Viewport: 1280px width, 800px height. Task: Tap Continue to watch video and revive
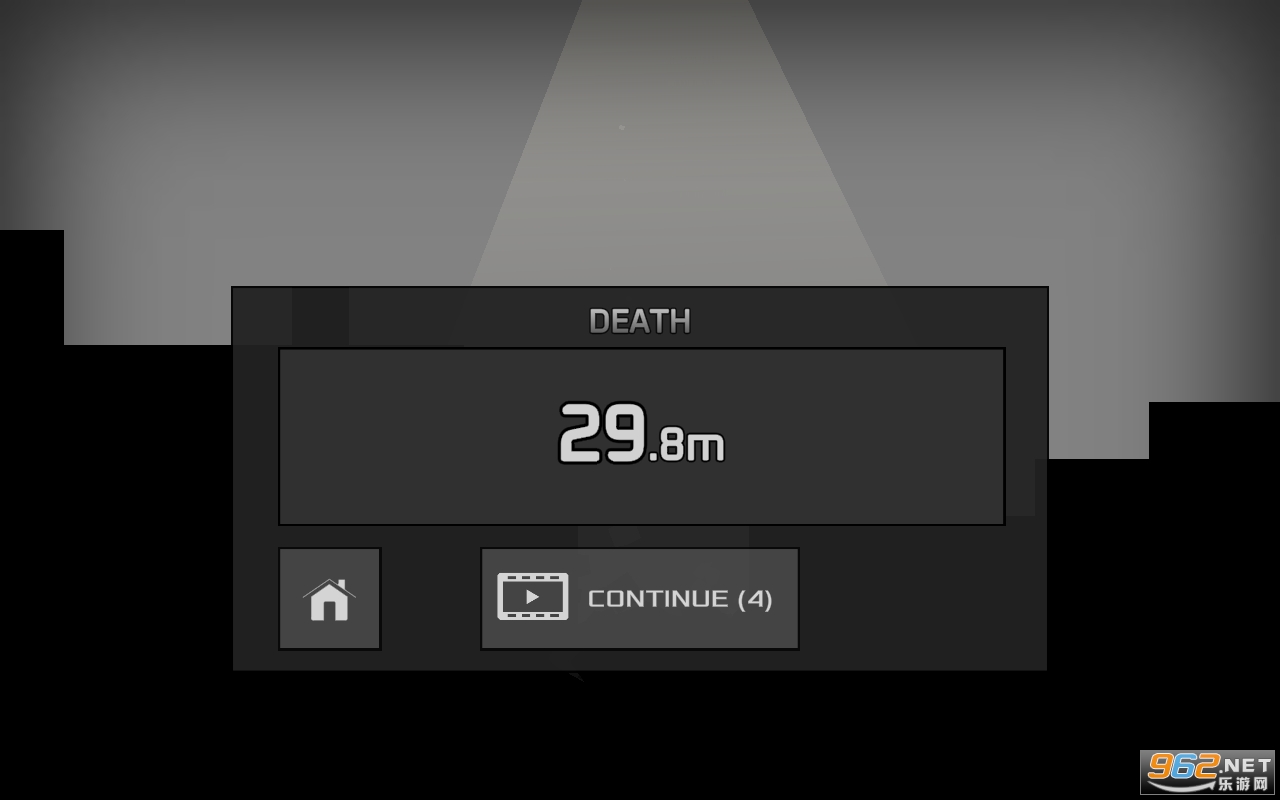tap(639, 599)
